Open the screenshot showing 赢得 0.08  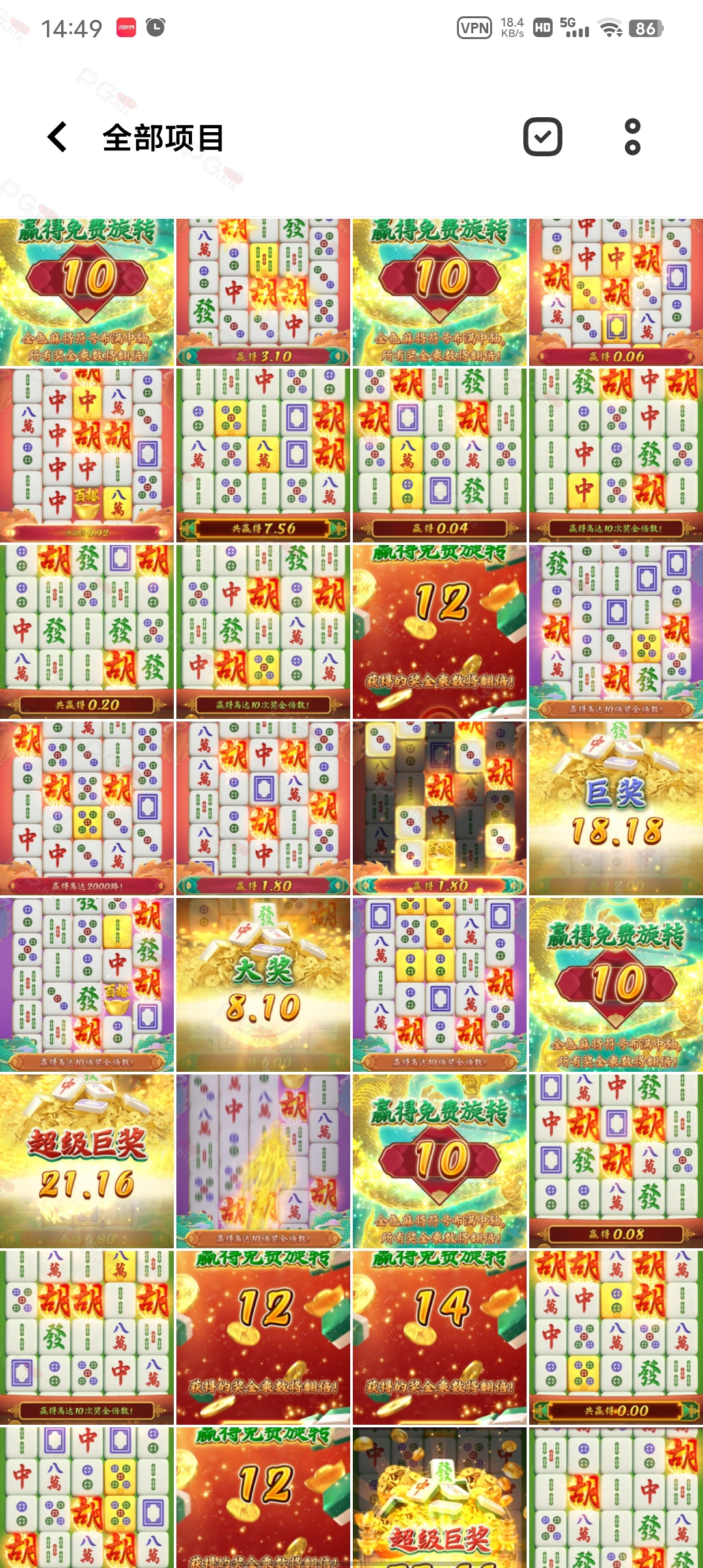coord(616,1161)
